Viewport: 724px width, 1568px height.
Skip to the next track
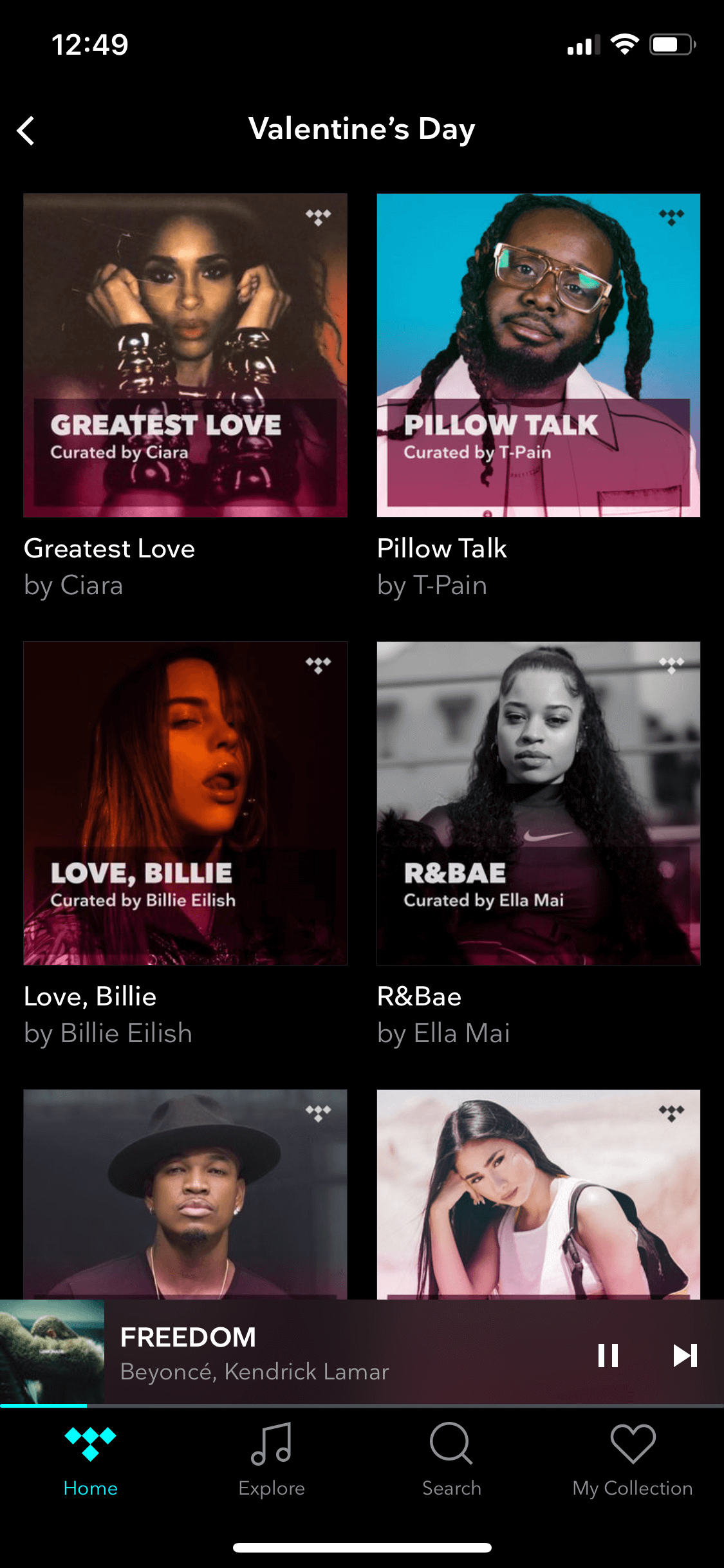point(685,1355)
